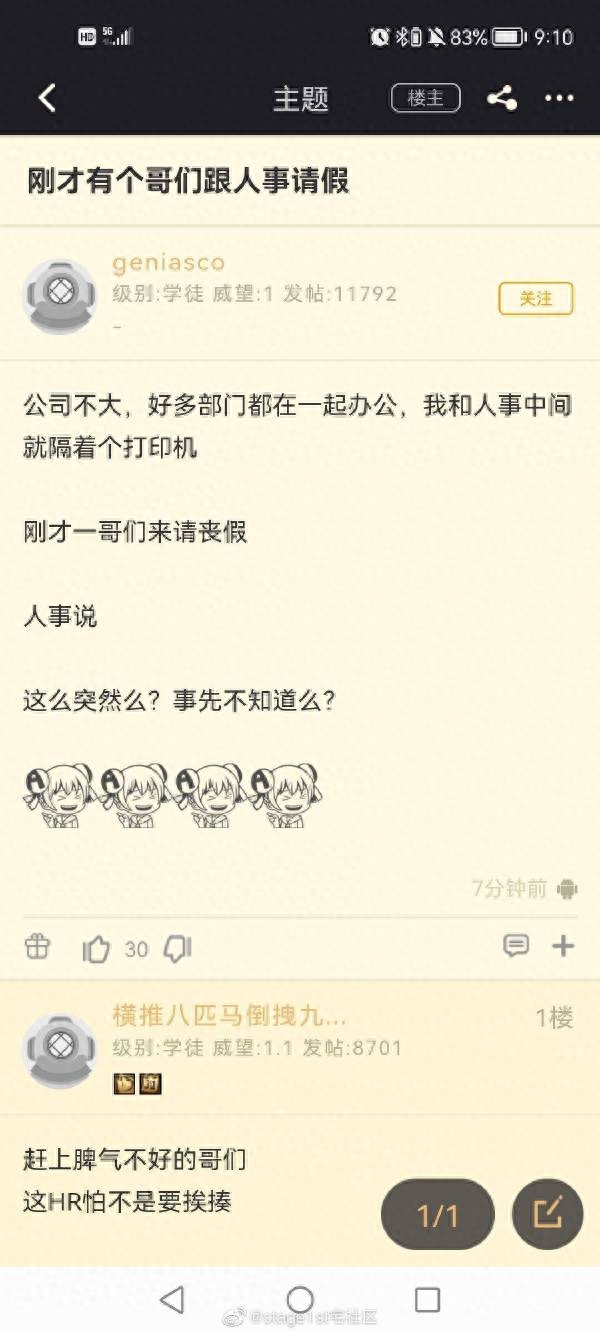Open the username geniasco
The width and height of the screenshot is (600, 1333).
[x=168, y=263]
